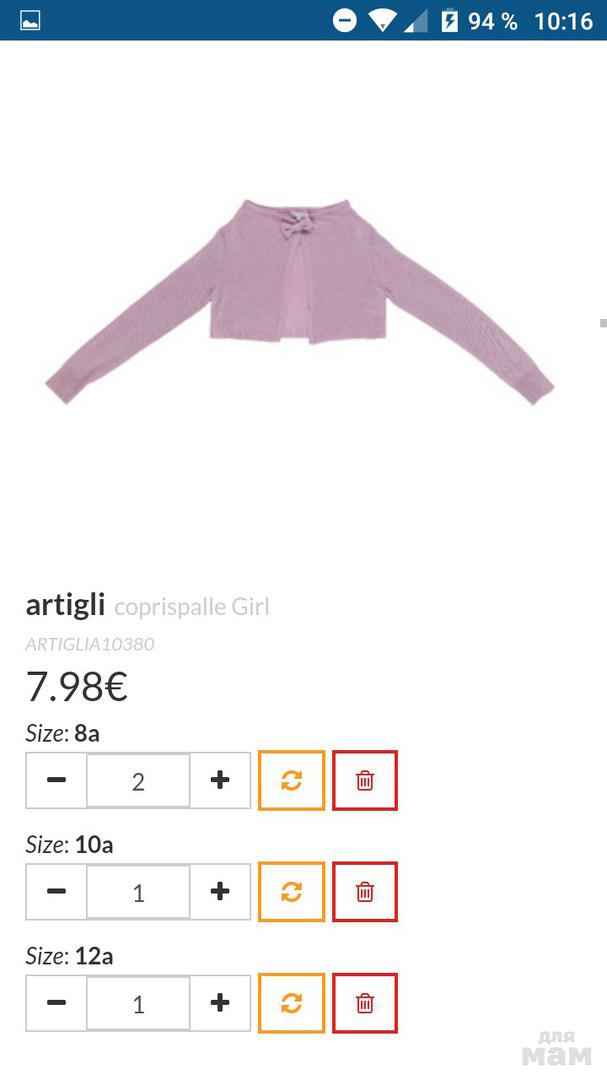Decrease quantity for size 12a

56,1002
